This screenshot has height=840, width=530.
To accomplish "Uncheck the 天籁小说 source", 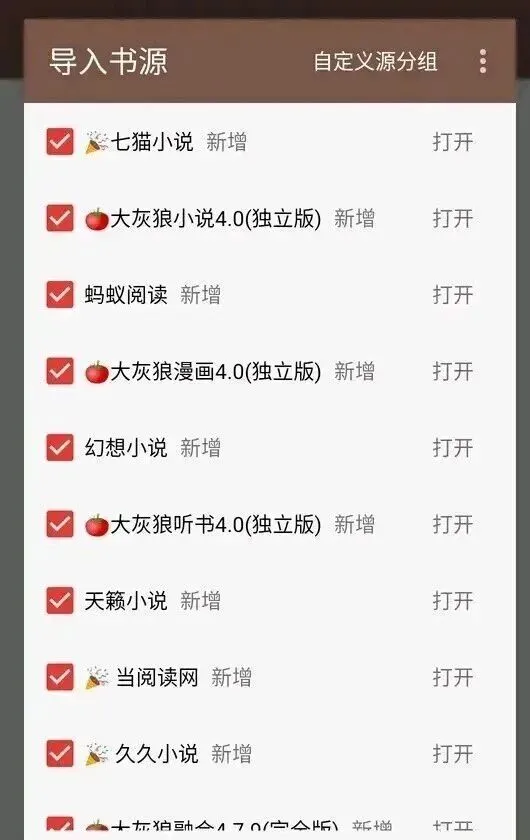I will click(60, 601).
